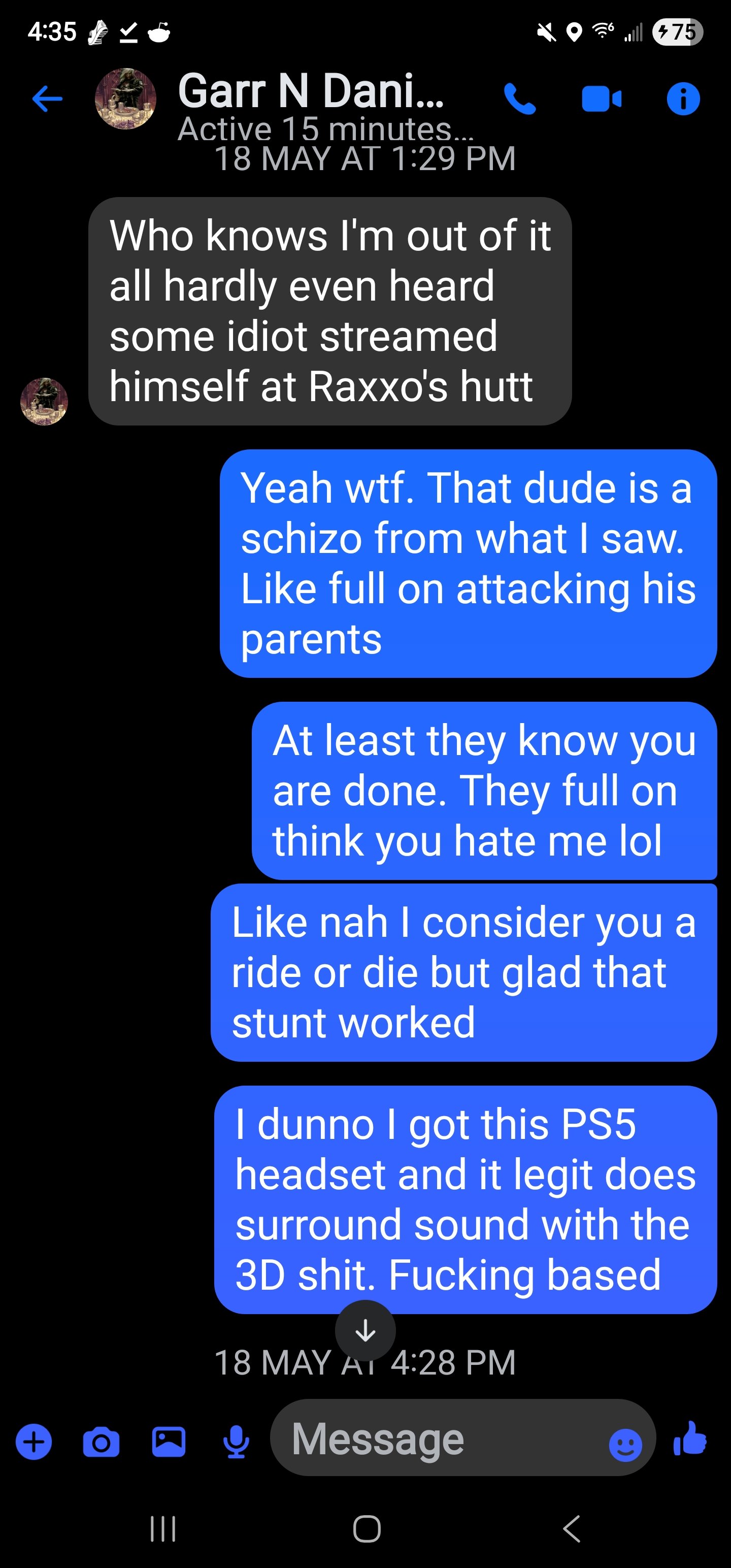This screenshot has width=731, height=1568.
Task: Open recent apps from the navigation bar
Action: (x=163, y=1528)
